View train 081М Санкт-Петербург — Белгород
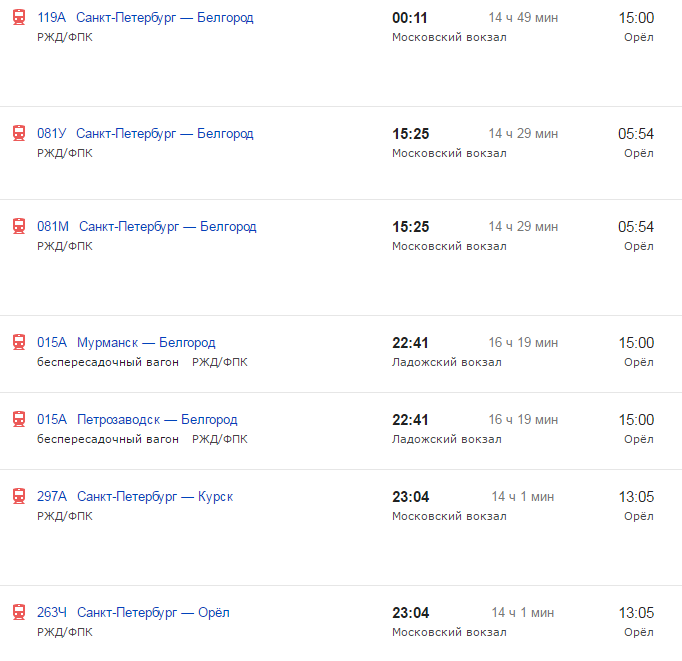 click(x=167, y=227)
